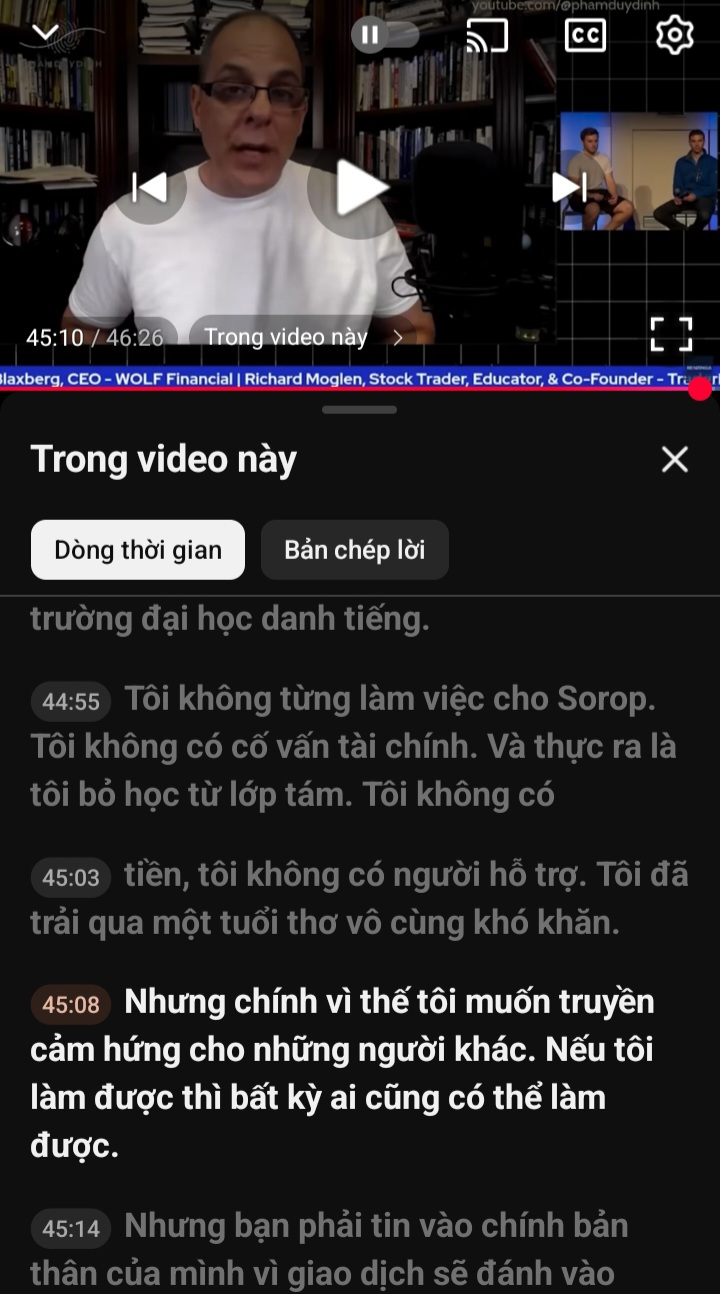This screenshot has width=720, height=1294.
Task: Skip to next video
Action: click(x=568, y=187)
